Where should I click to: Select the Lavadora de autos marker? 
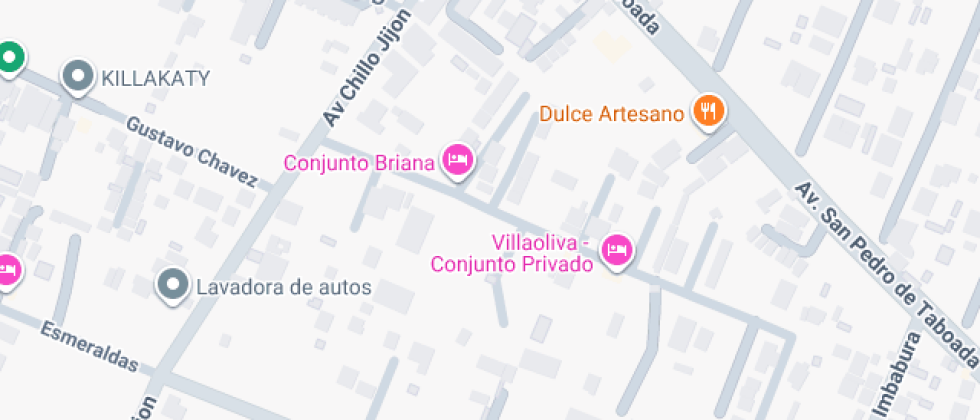174,285
